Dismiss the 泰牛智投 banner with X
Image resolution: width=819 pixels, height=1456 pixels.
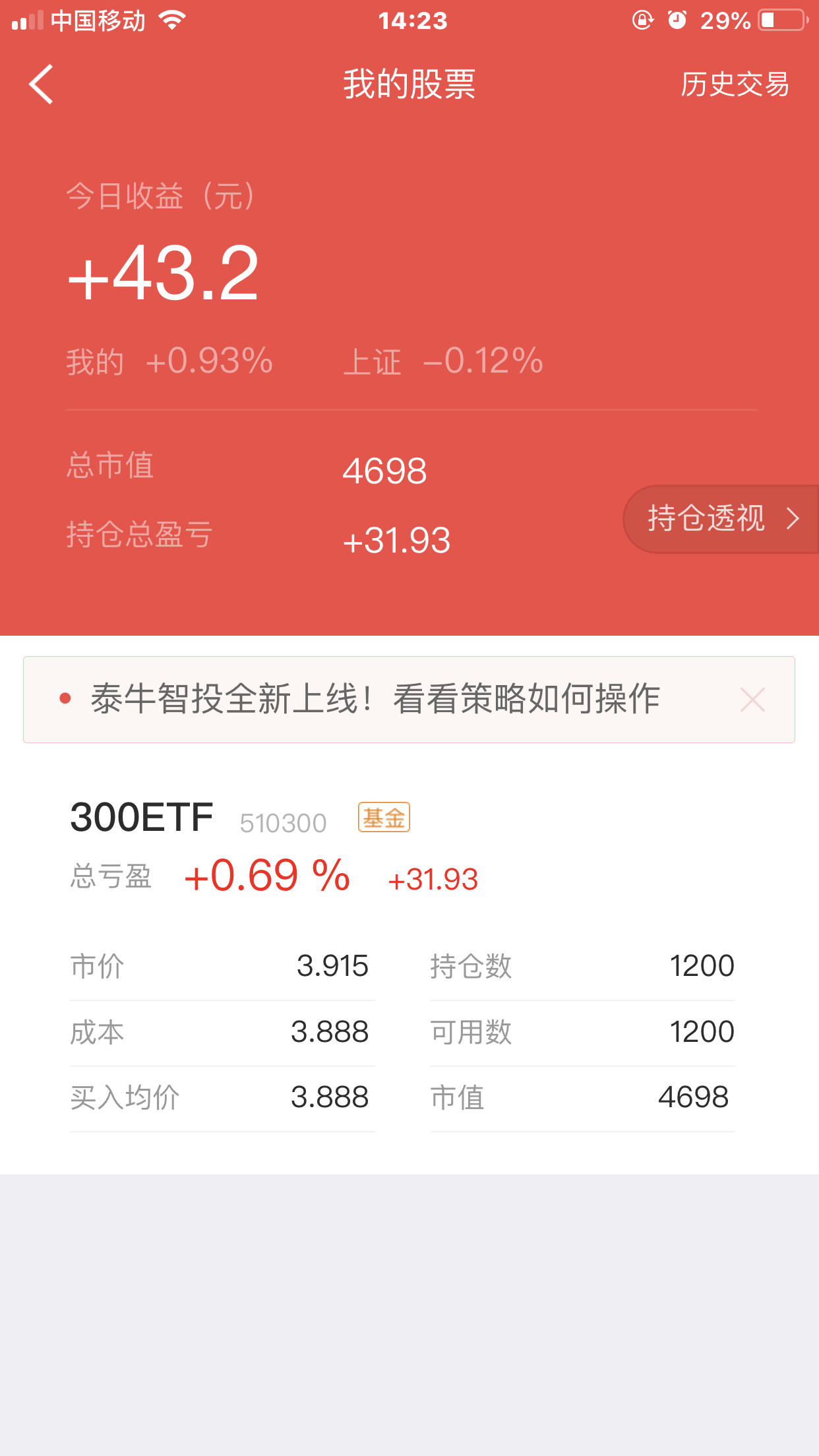click(752, 700)
